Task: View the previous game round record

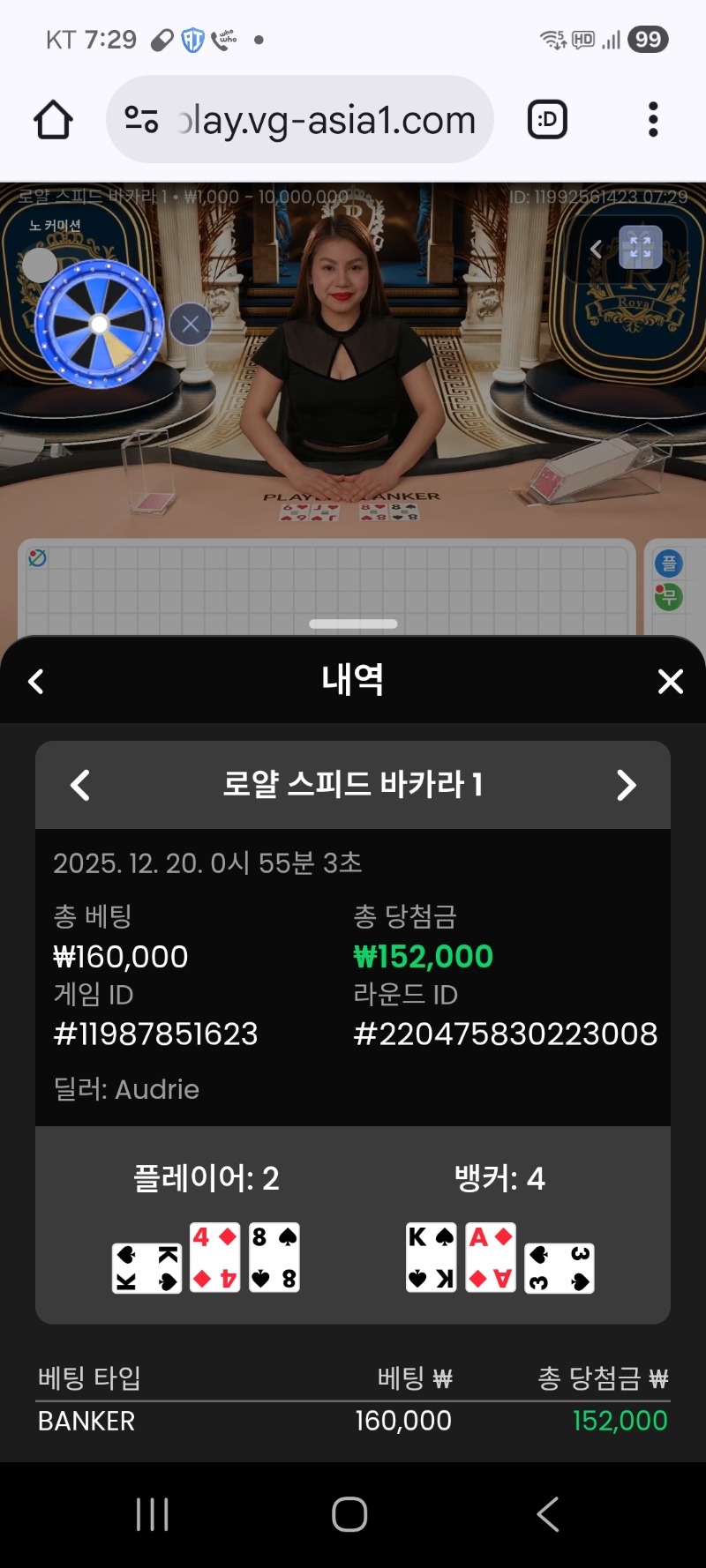Action: pos(80,785)
